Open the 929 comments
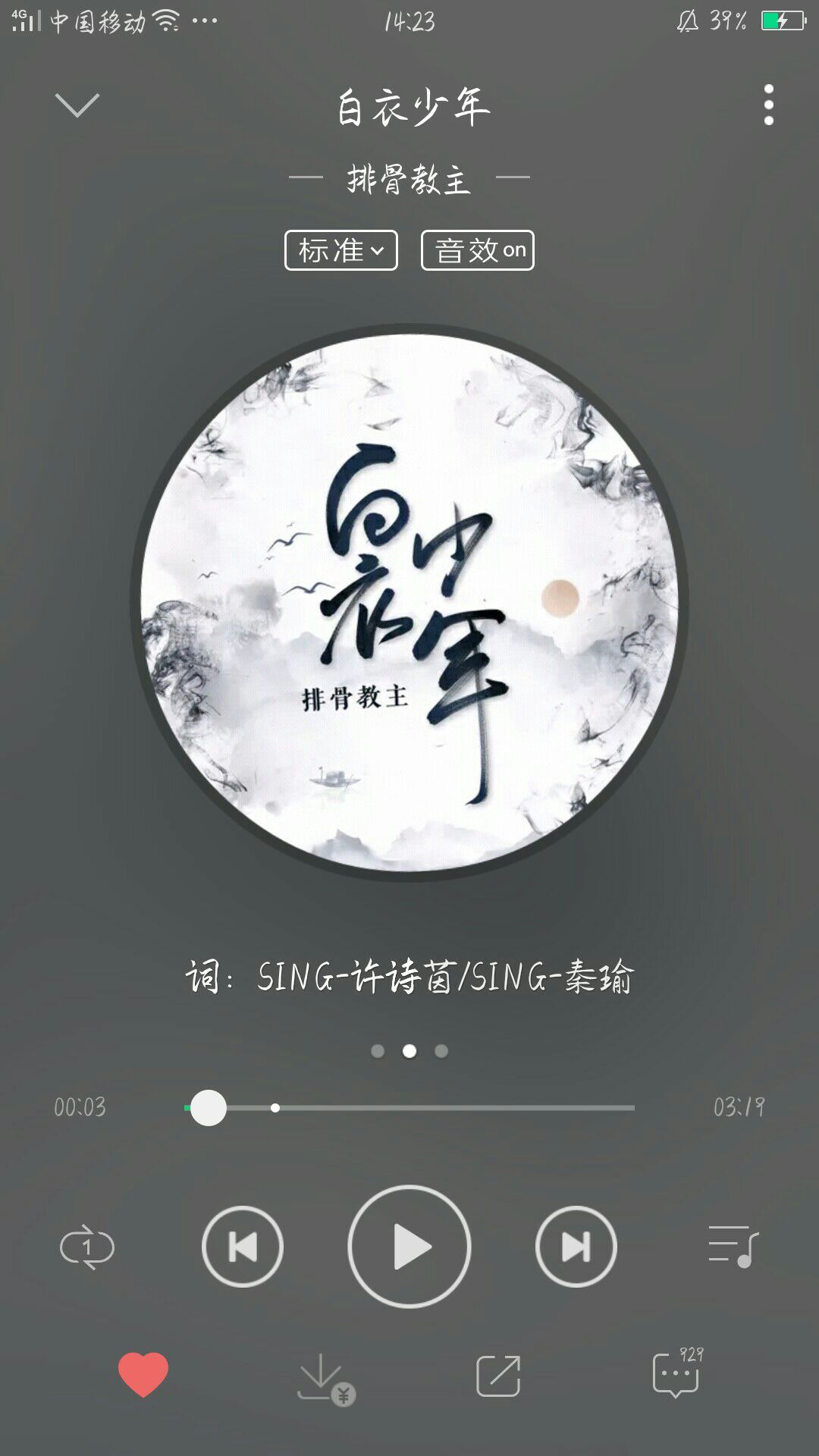819x1456 pixels. 678,1373
